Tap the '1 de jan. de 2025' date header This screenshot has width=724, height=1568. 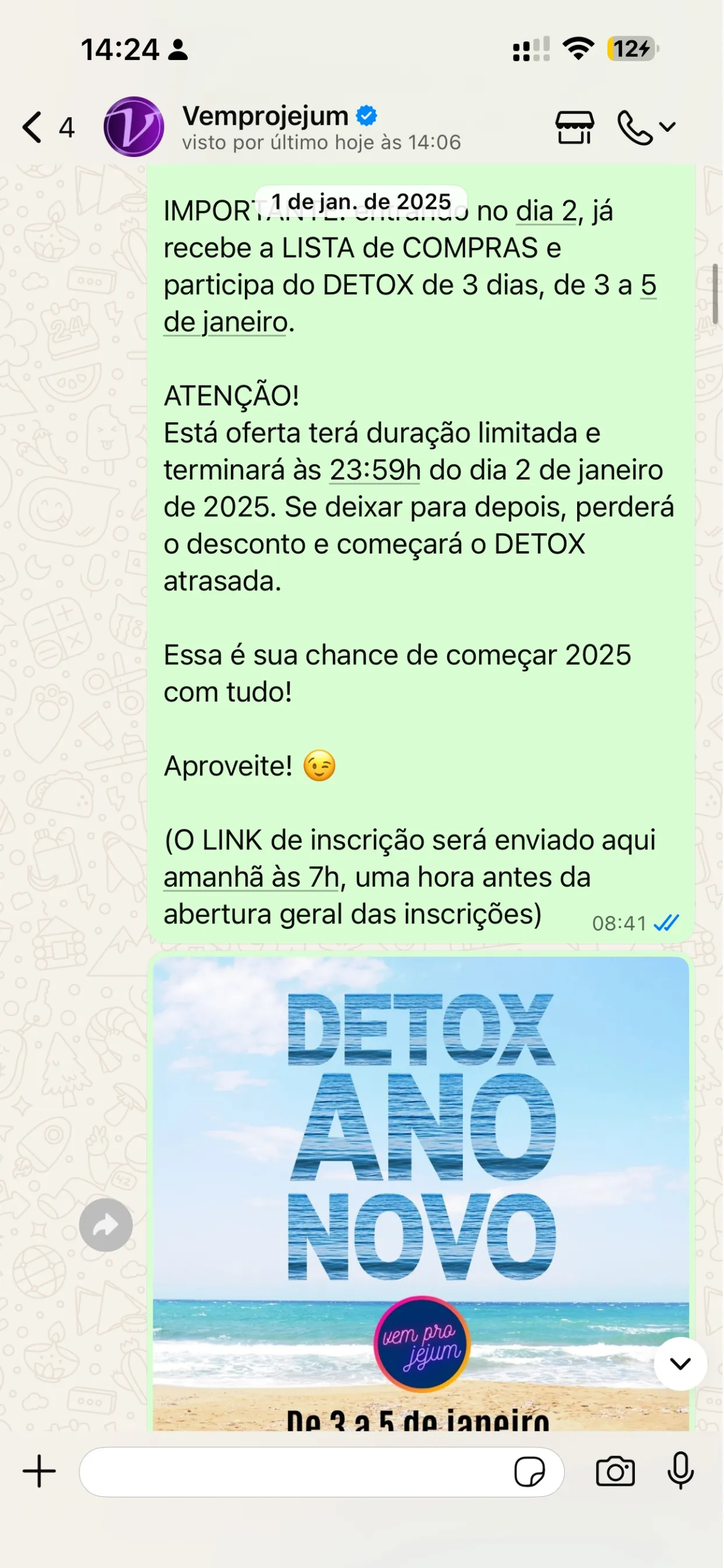coord(361,201)
